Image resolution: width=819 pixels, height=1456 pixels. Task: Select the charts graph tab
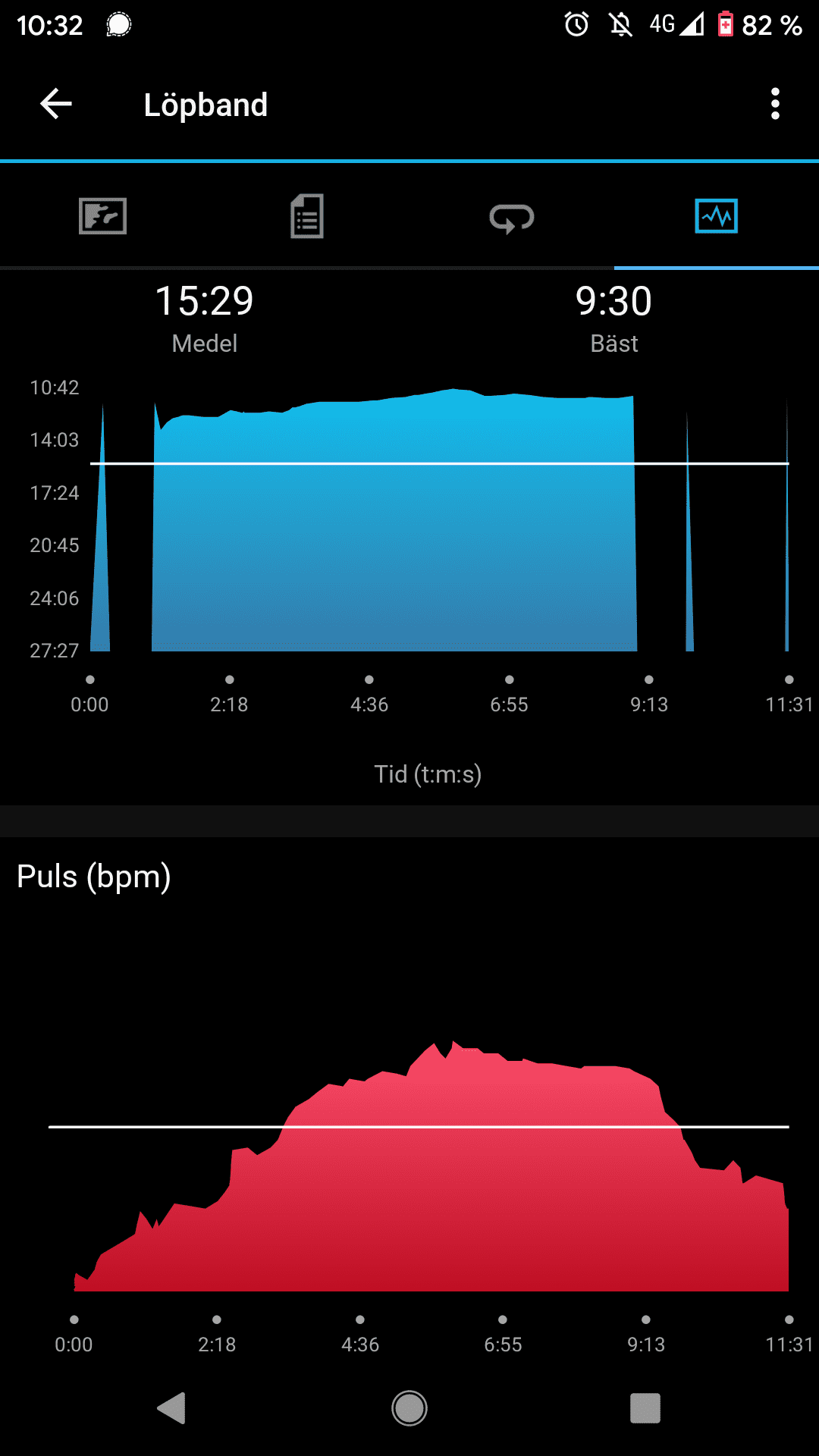pos(717,217)
